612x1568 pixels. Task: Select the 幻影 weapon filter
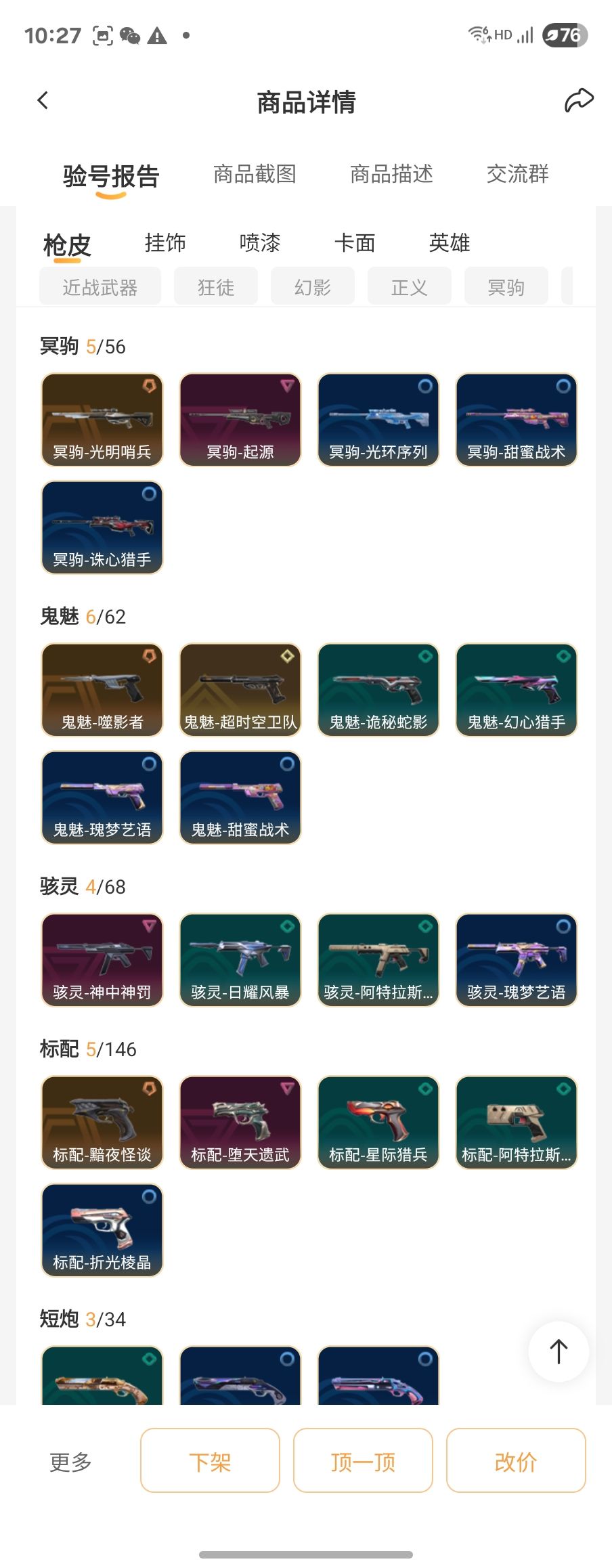coord(312,286)
